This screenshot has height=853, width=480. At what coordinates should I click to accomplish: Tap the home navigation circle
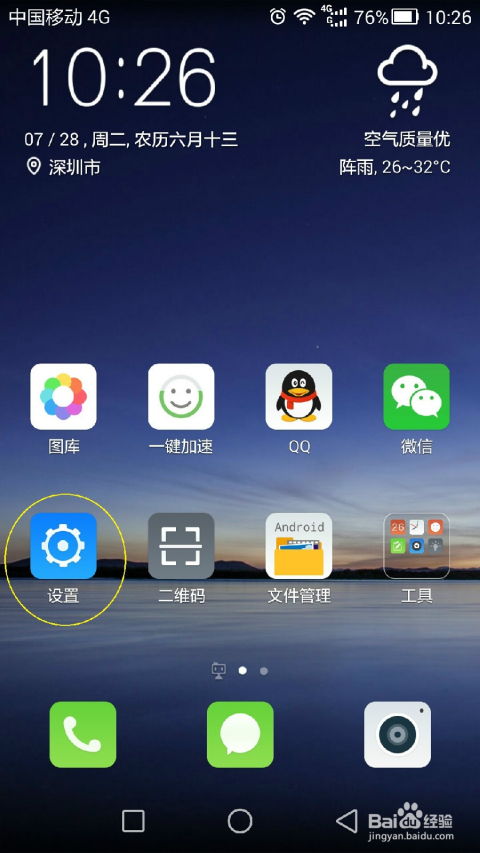click(240, 821)
